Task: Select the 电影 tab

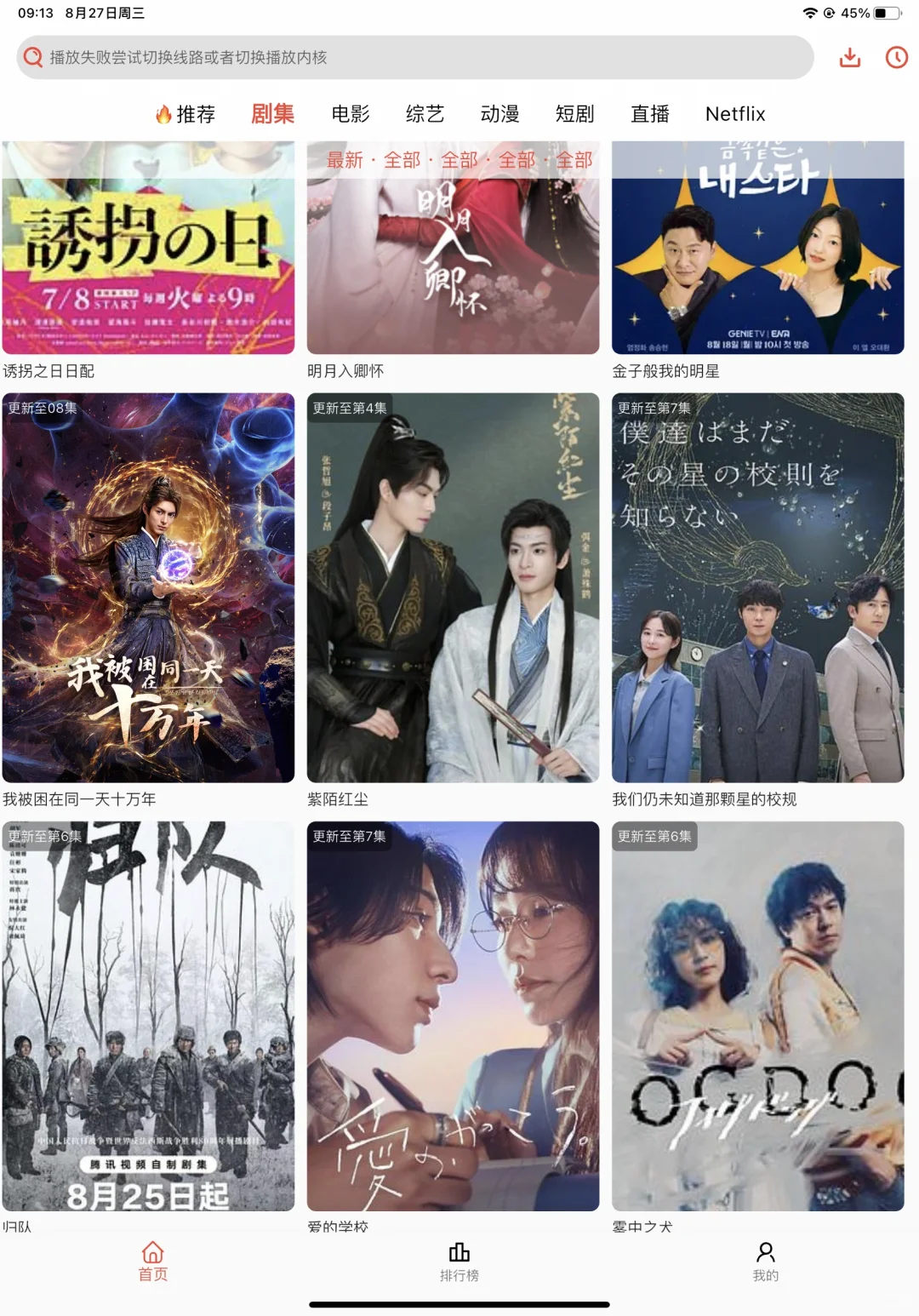Action: pos(351,114)
